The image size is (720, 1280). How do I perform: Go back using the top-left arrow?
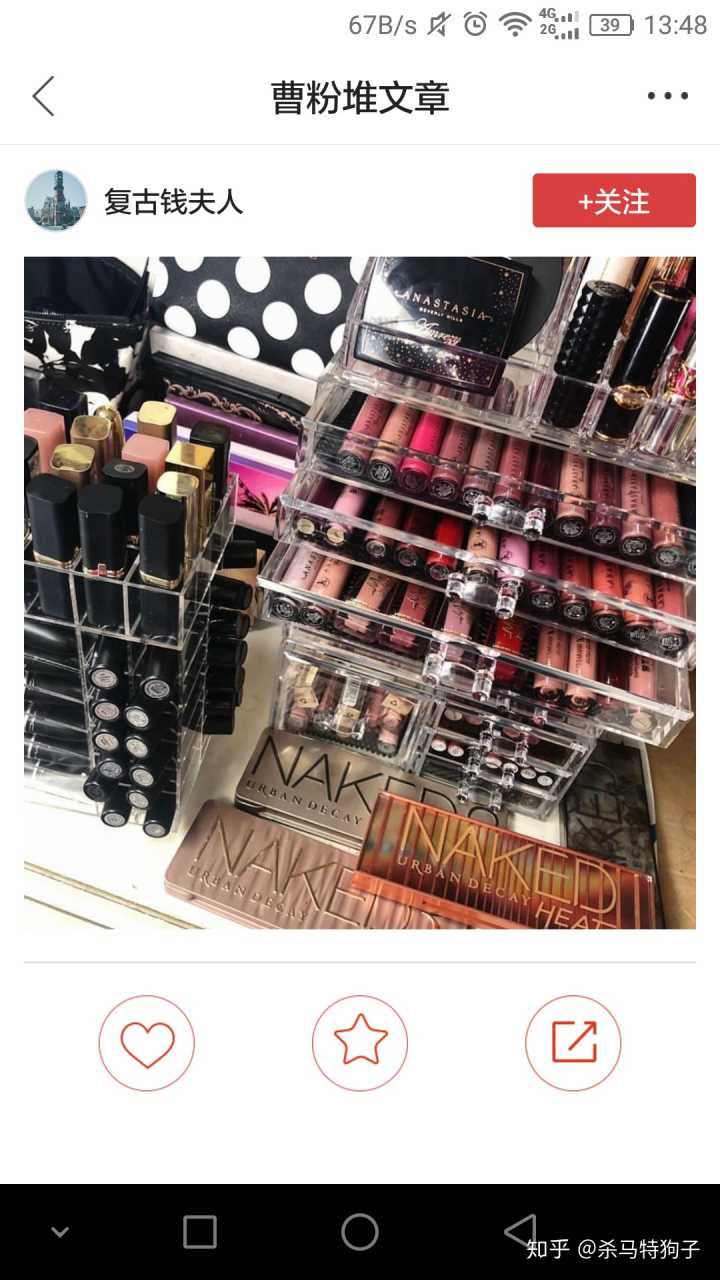44,97
